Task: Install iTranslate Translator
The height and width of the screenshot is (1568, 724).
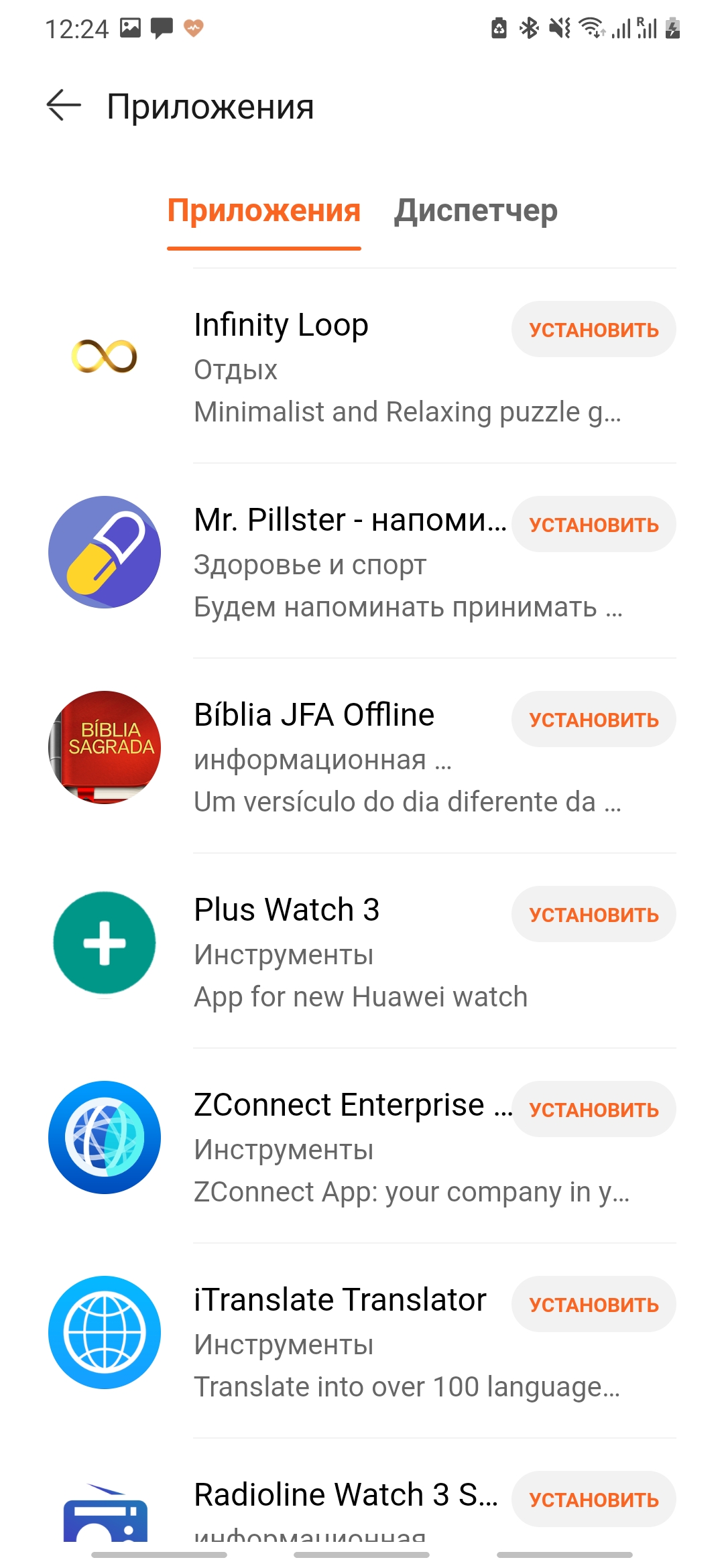Action: click(593, 1305)
